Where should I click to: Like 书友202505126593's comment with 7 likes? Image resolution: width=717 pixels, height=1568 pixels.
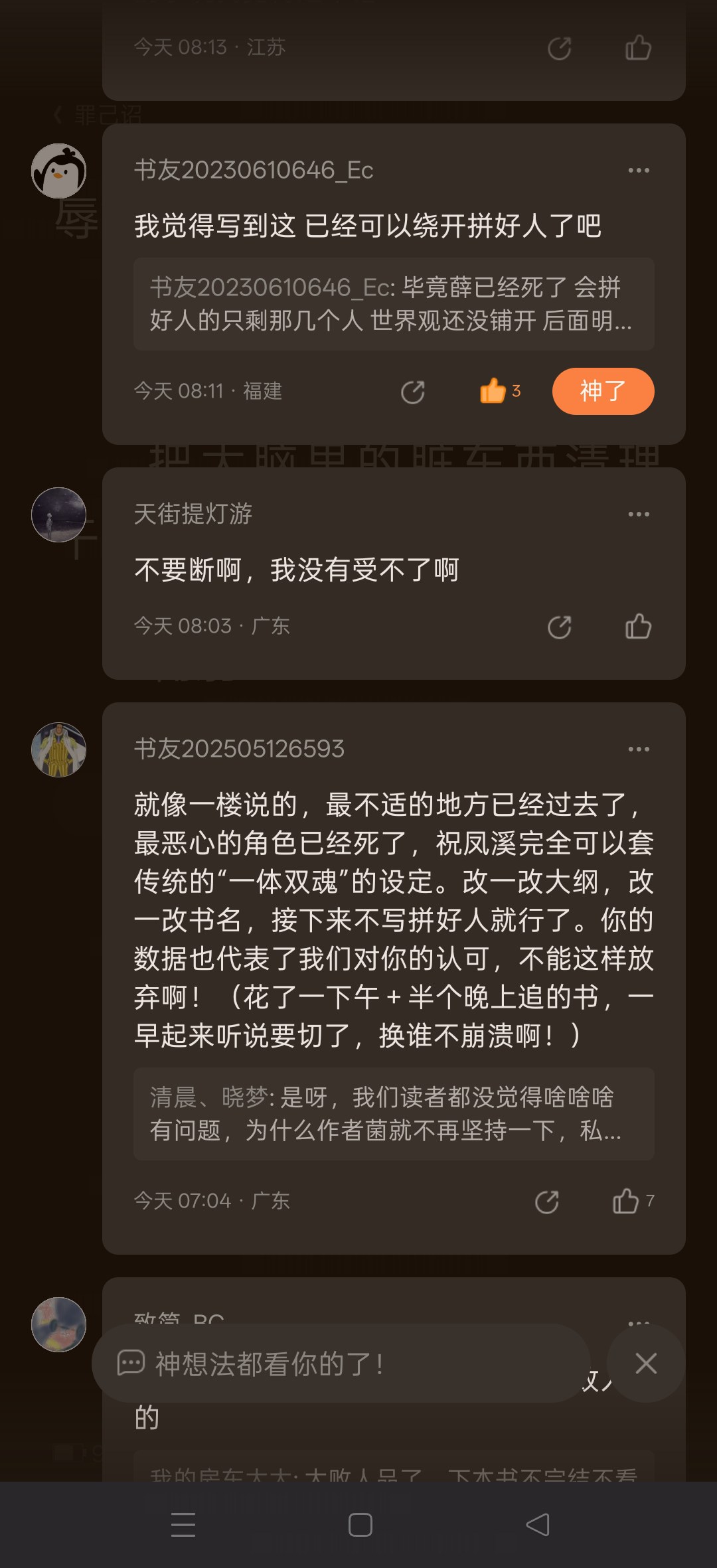coord(633,1201)
